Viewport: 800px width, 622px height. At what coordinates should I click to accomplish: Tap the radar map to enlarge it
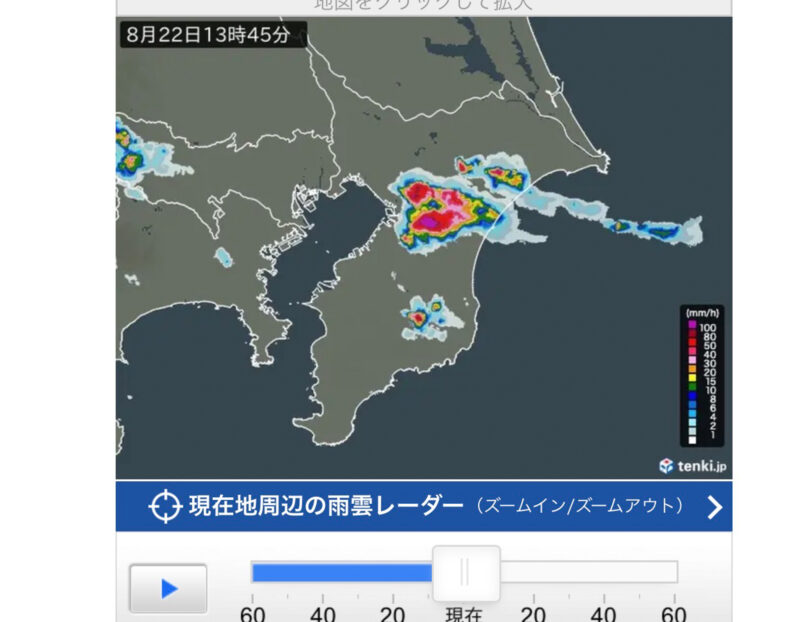point(424,248)
